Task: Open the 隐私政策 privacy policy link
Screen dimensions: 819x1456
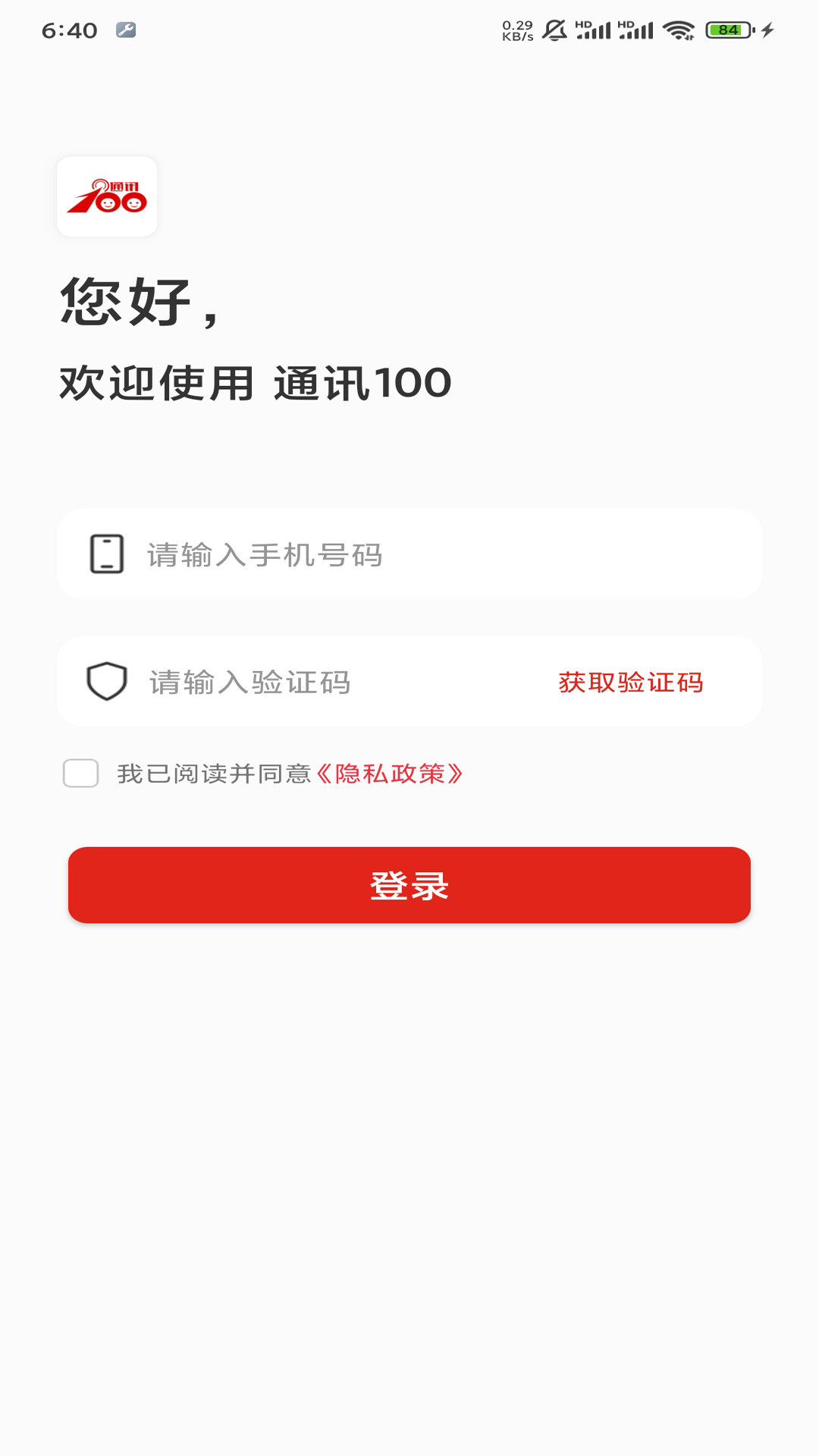Action: tap(391, 774)
